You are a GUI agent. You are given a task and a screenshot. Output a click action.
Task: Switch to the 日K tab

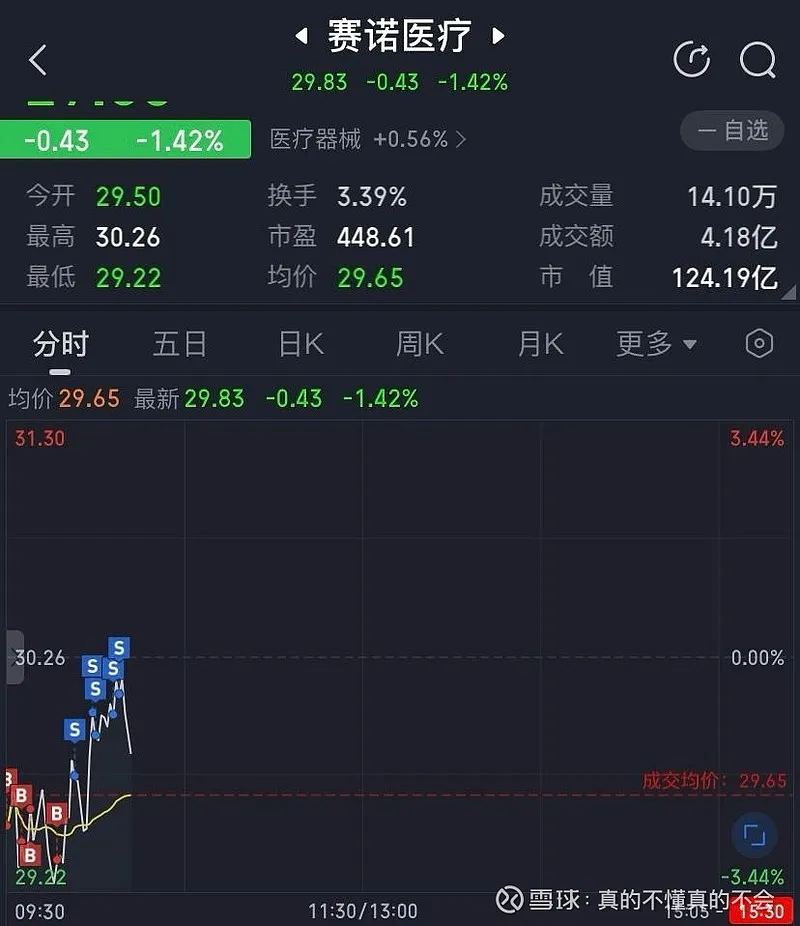pyautogui.click(x=301, y=345)
